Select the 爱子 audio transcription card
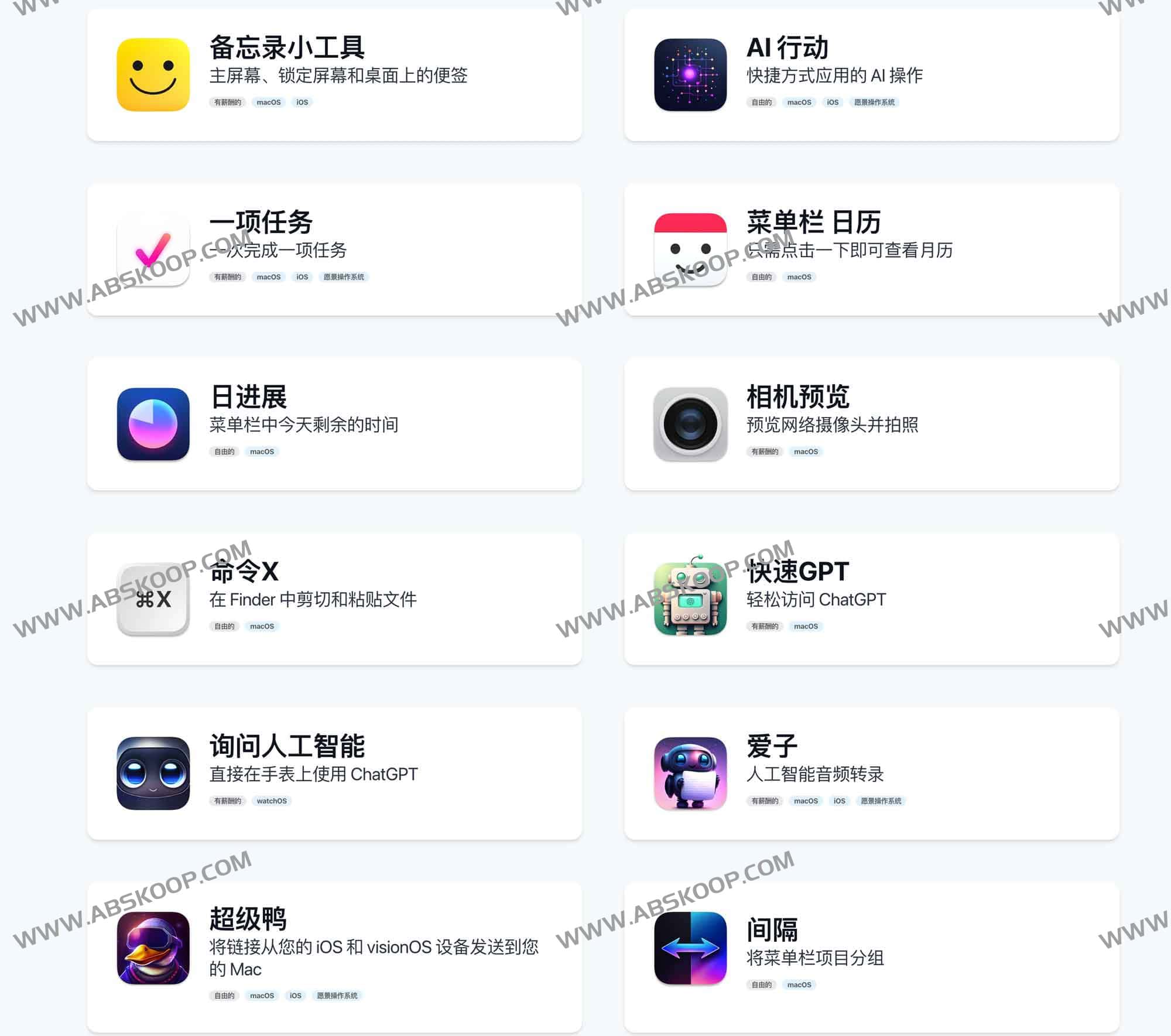This screenshot has width=1171, height=1036. point(871,773)
